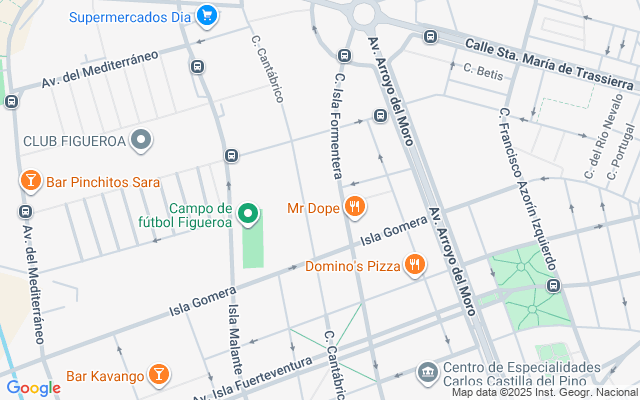
Task: Open the Google logo link
Action: [x=33, y=388]
